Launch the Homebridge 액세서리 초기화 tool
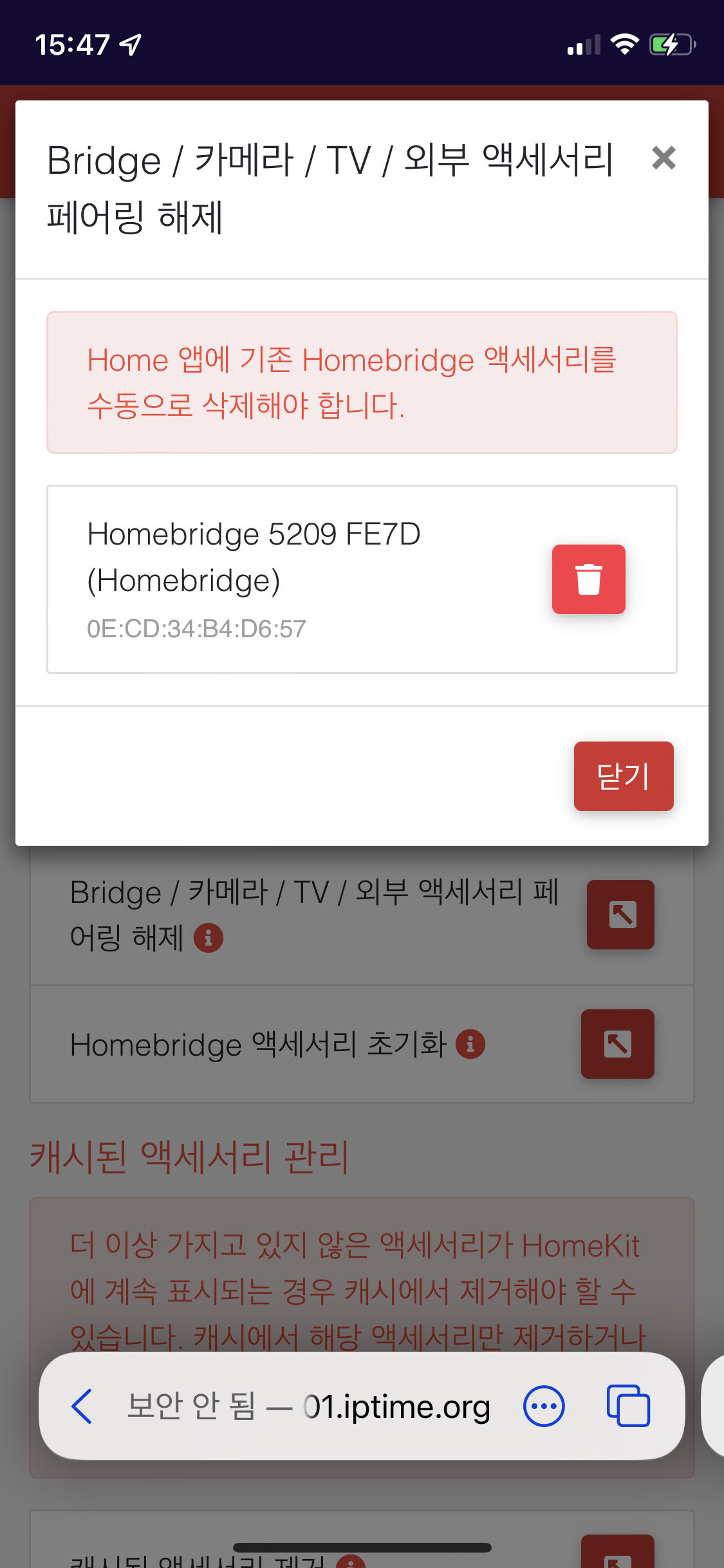Viewport: 724px width, 1568px height. [x=616, y=1043]
